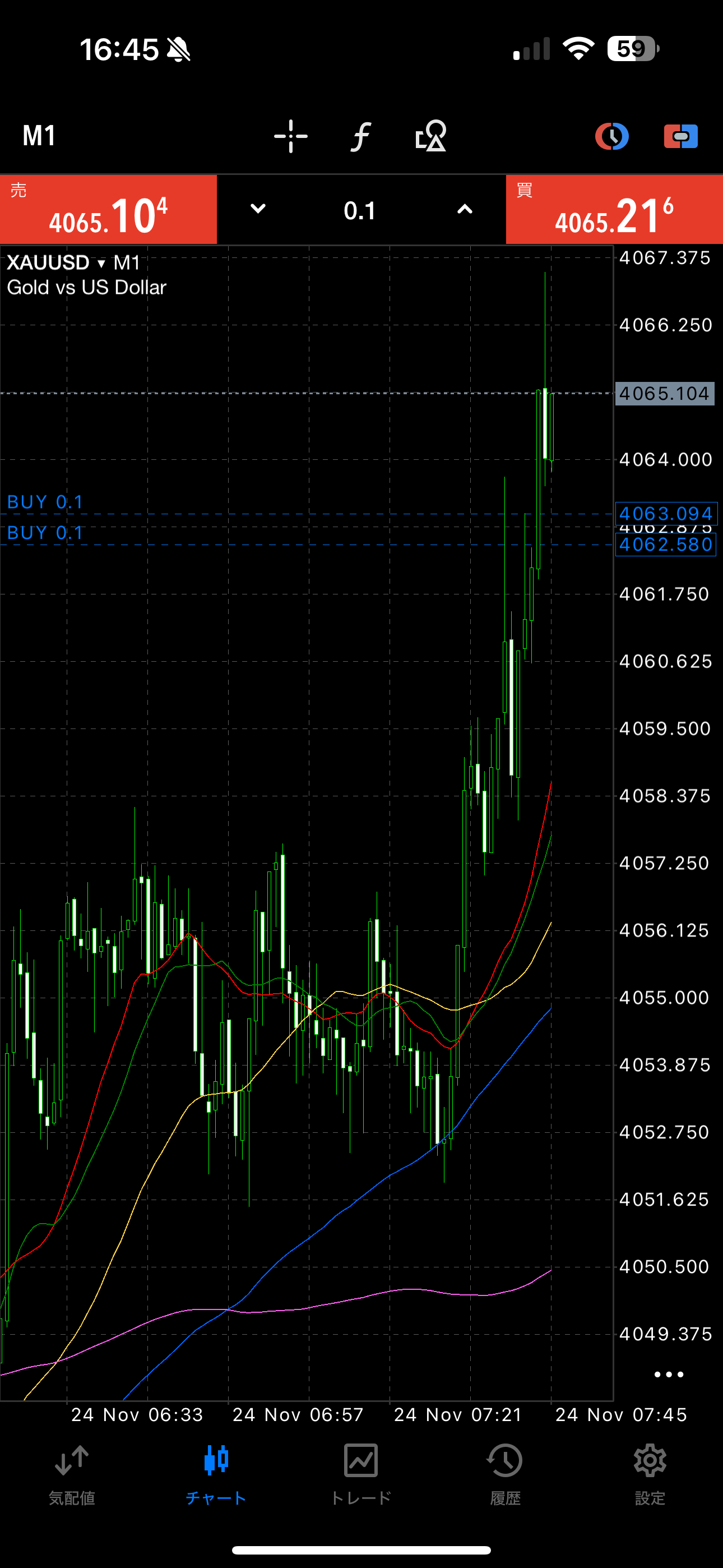Open the three-dot chart options menu

click(668, 1375)
